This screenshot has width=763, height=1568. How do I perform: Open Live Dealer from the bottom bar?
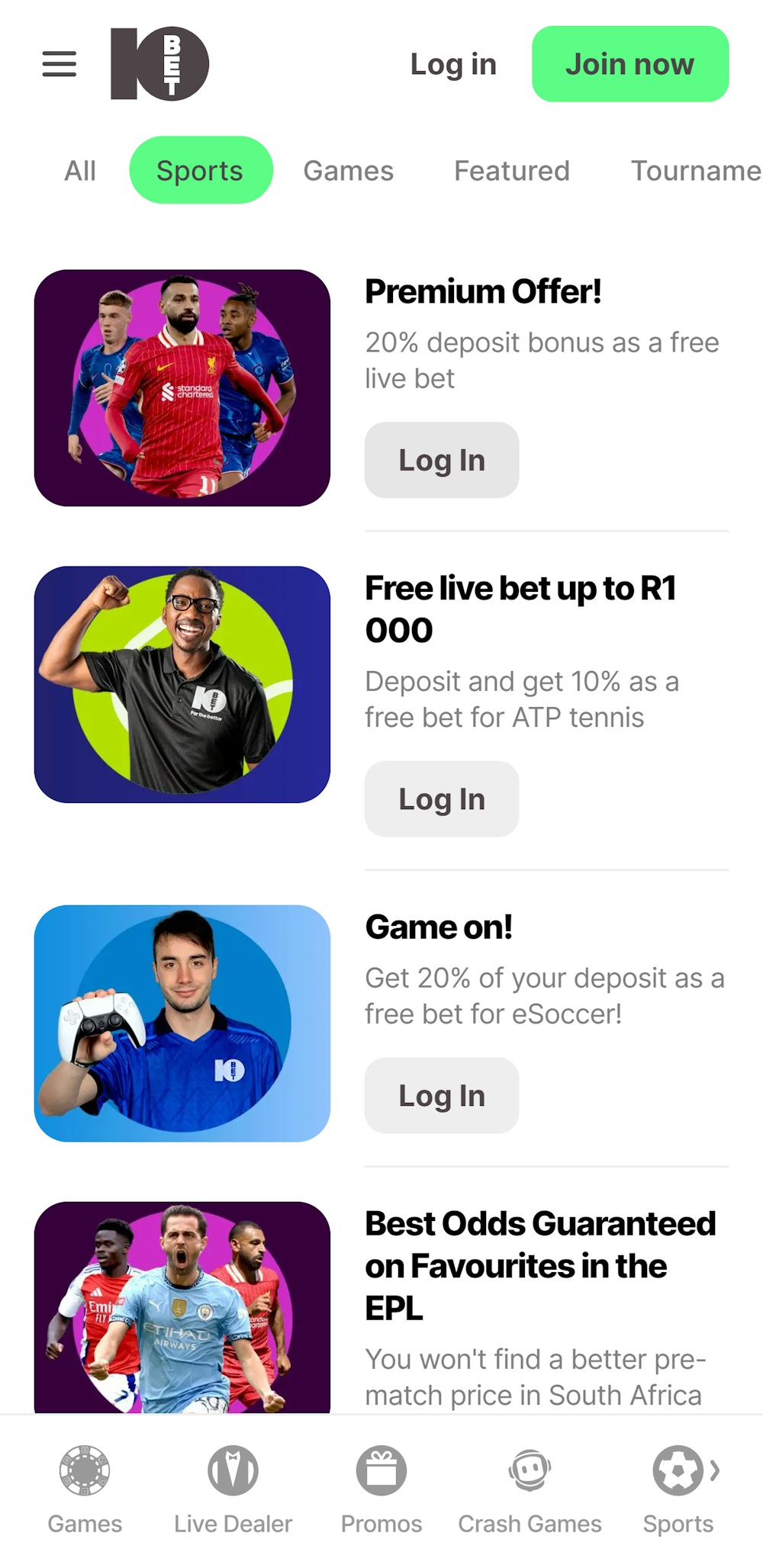233,1471
